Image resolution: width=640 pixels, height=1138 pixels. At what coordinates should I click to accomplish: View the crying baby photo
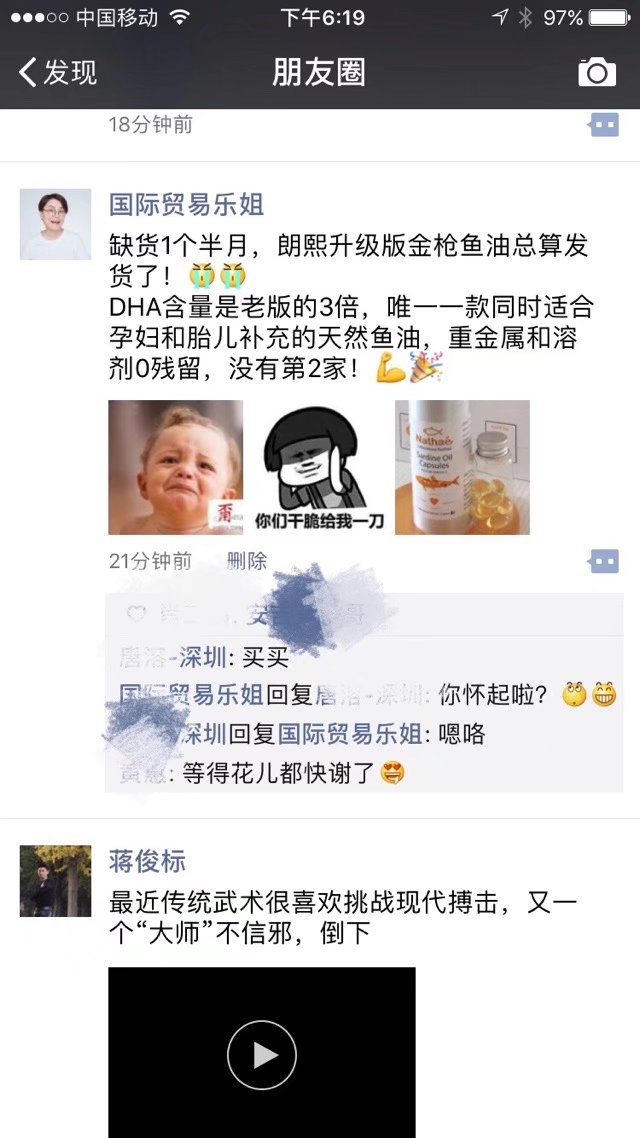coord(175,467)
